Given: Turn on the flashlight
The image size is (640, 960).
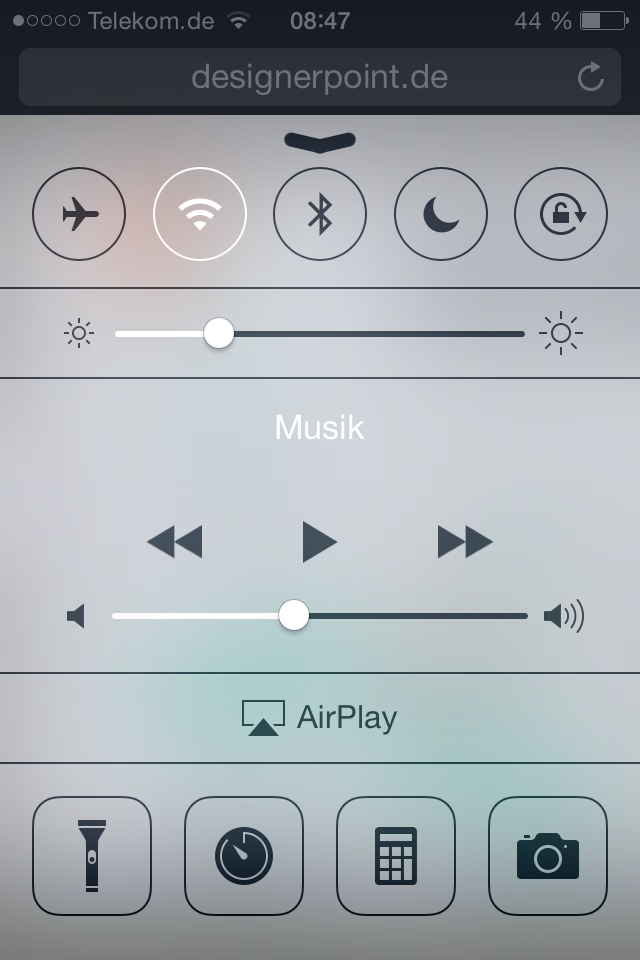Looking at the screenshot, I should tap(92, 856).
